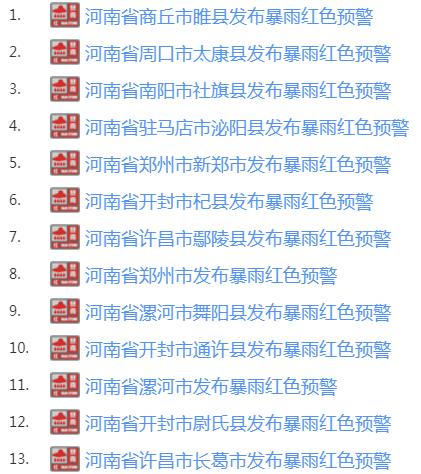
Task: Open the 商丘市睢县 rainstorm red warning
Action: point(229,16)
